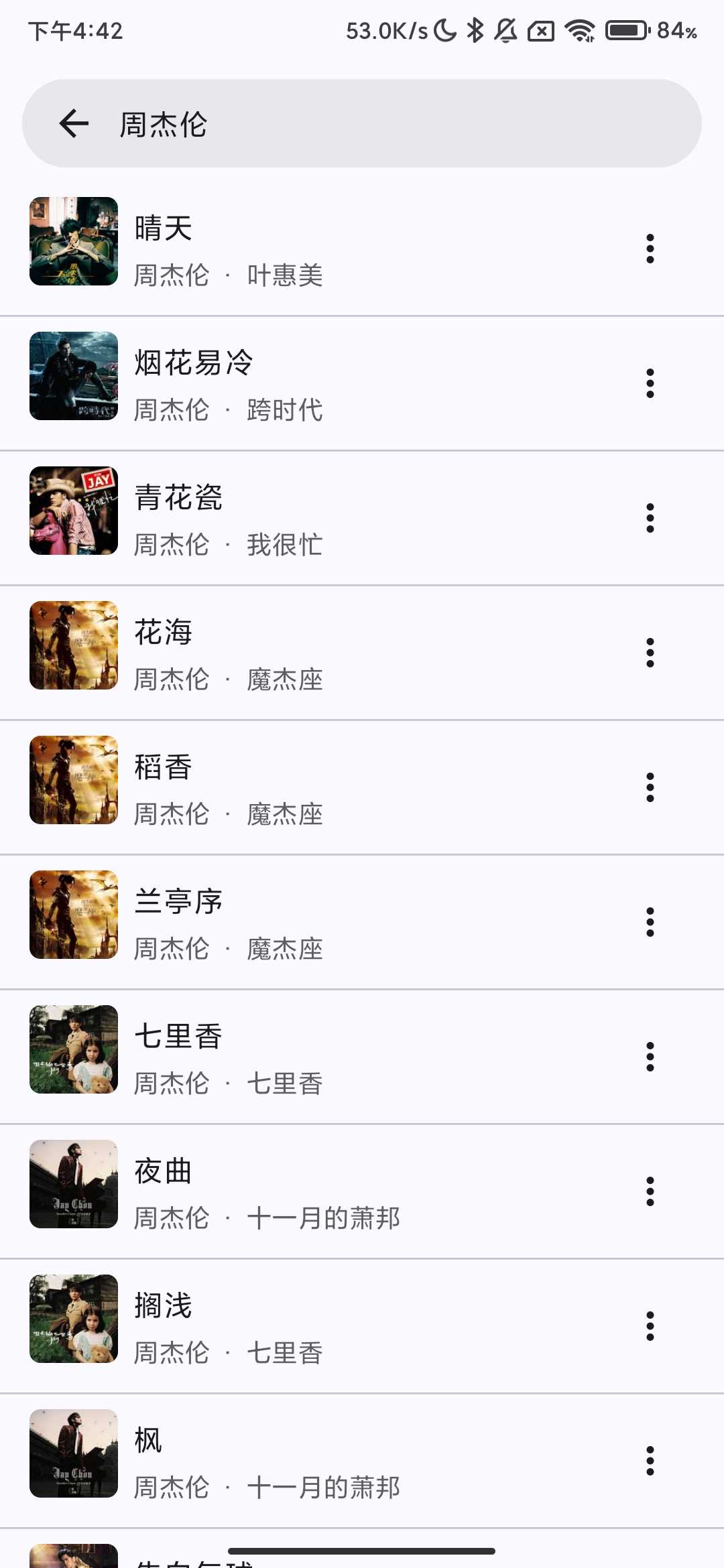Open more options for 青花瓷
Image resolution: width=724 pixels, height=1568 pixels.
pyautogui.click(x=650, y=518)
